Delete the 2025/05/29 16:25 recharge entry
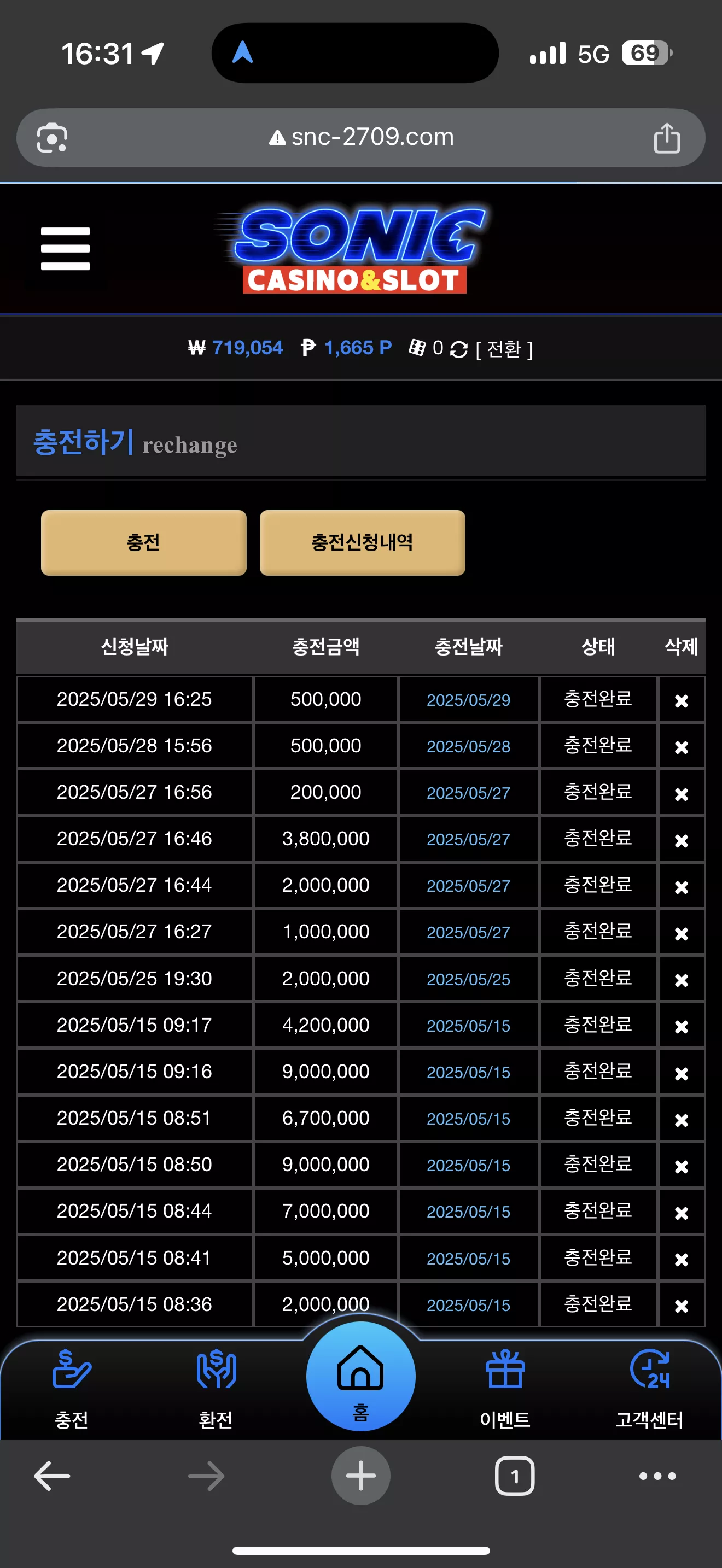 681,700
